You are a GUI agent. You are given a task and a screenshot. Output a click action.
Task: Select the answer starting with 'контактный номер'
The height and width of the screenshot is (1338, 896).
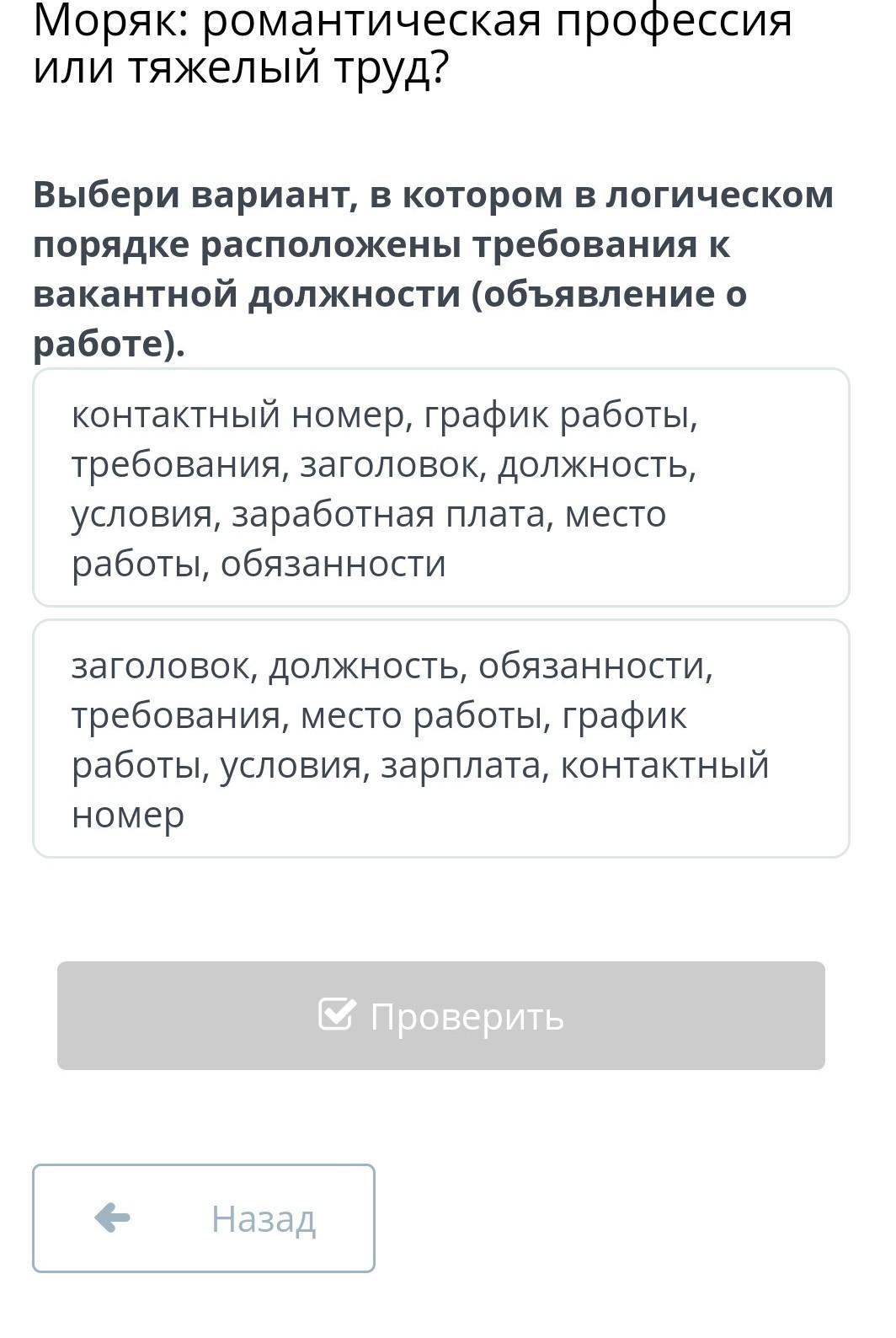[440, 488]
